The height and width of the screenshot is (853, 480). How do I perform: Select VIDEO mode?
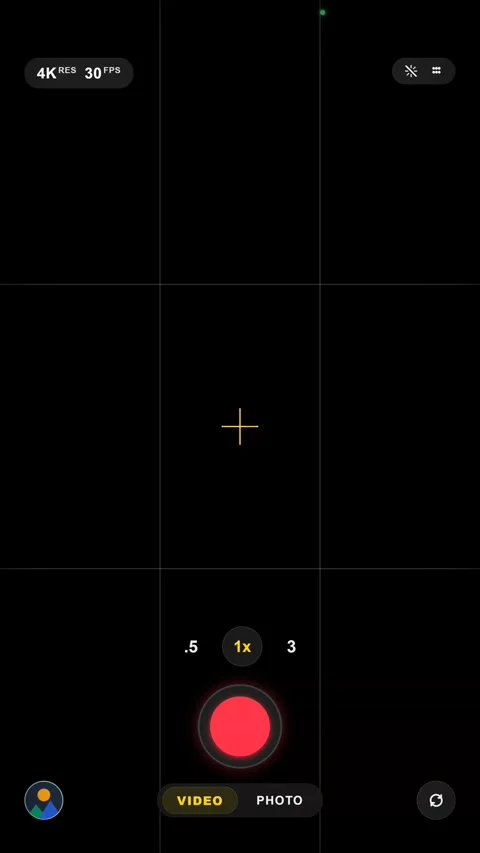200,801
